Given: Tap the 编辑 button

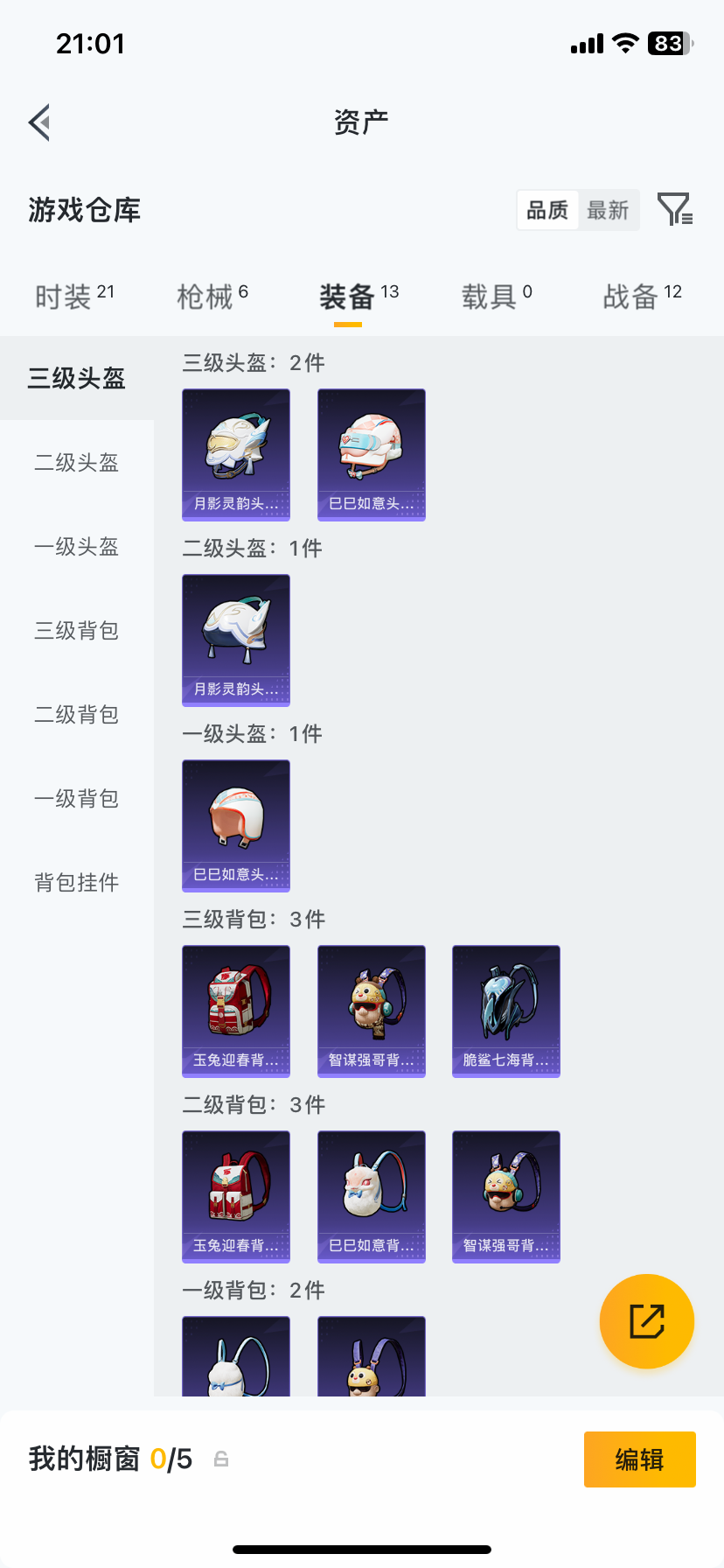Looking at the screenshot, I should tap(639, 1459).
